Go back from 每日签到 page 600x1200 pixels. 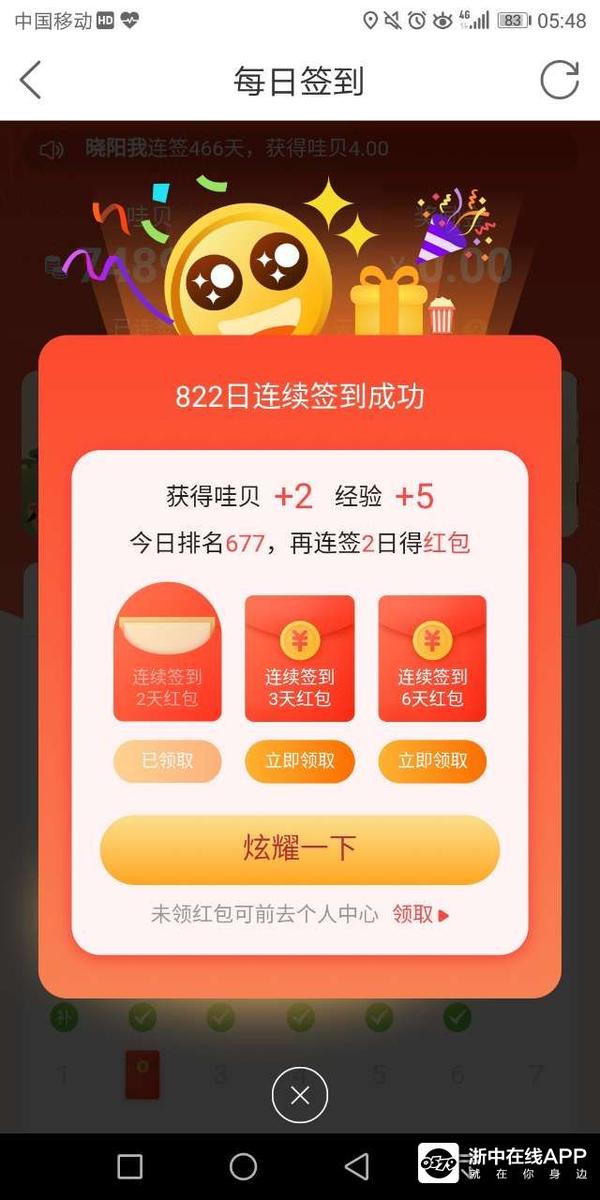point(31,81)
